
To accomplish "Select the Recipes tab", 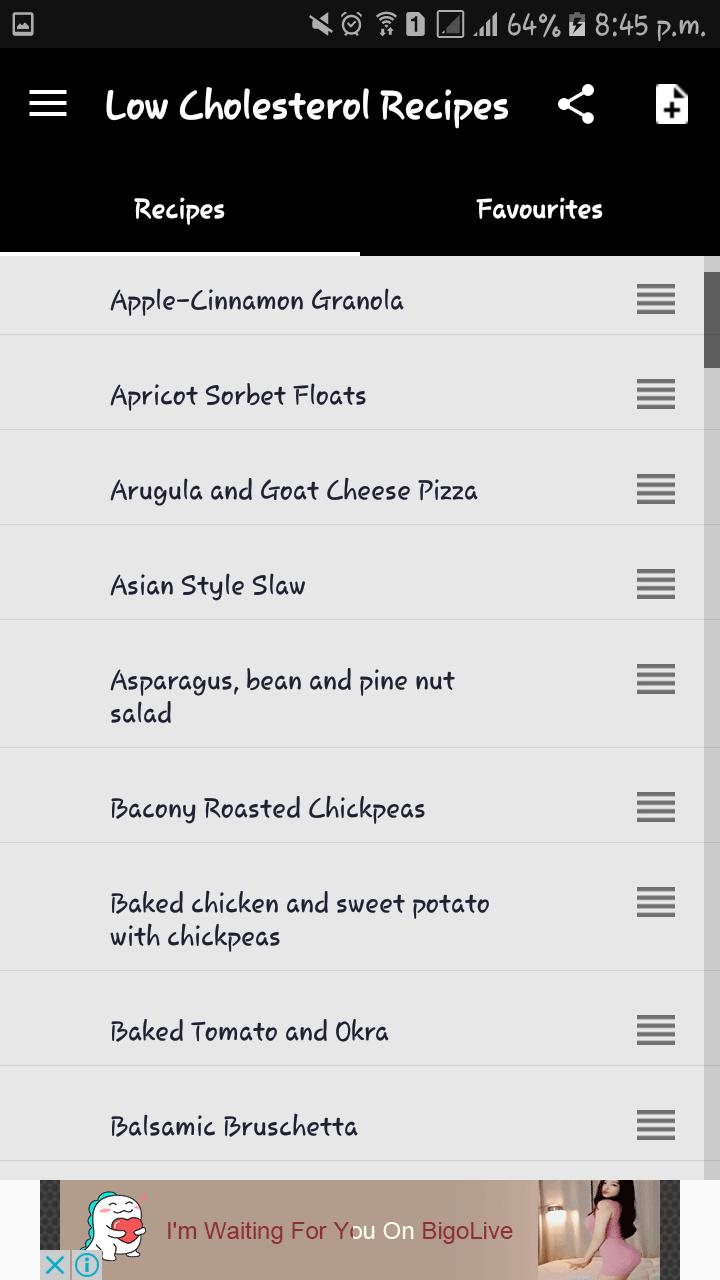I will pos(179,209).
